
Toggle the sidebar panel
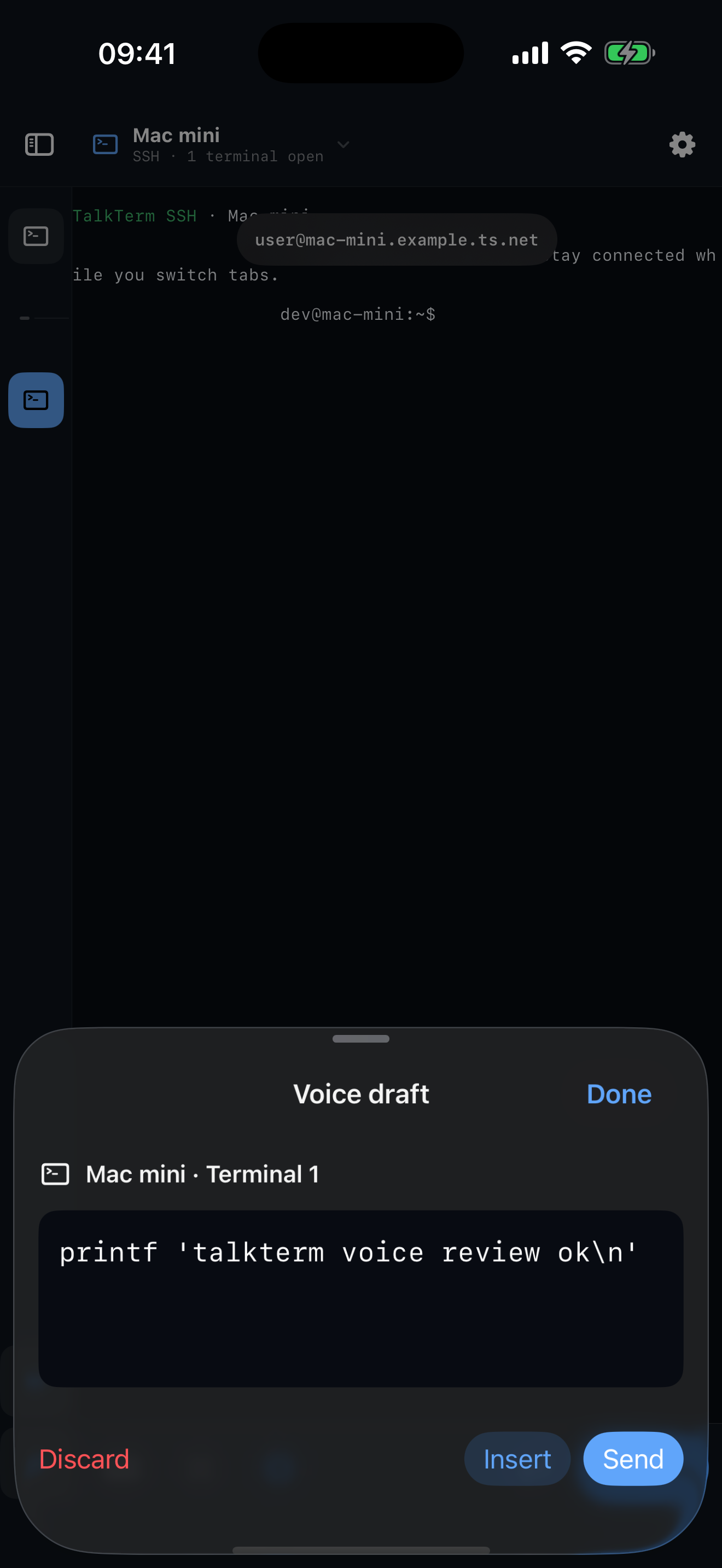(39, 145)
